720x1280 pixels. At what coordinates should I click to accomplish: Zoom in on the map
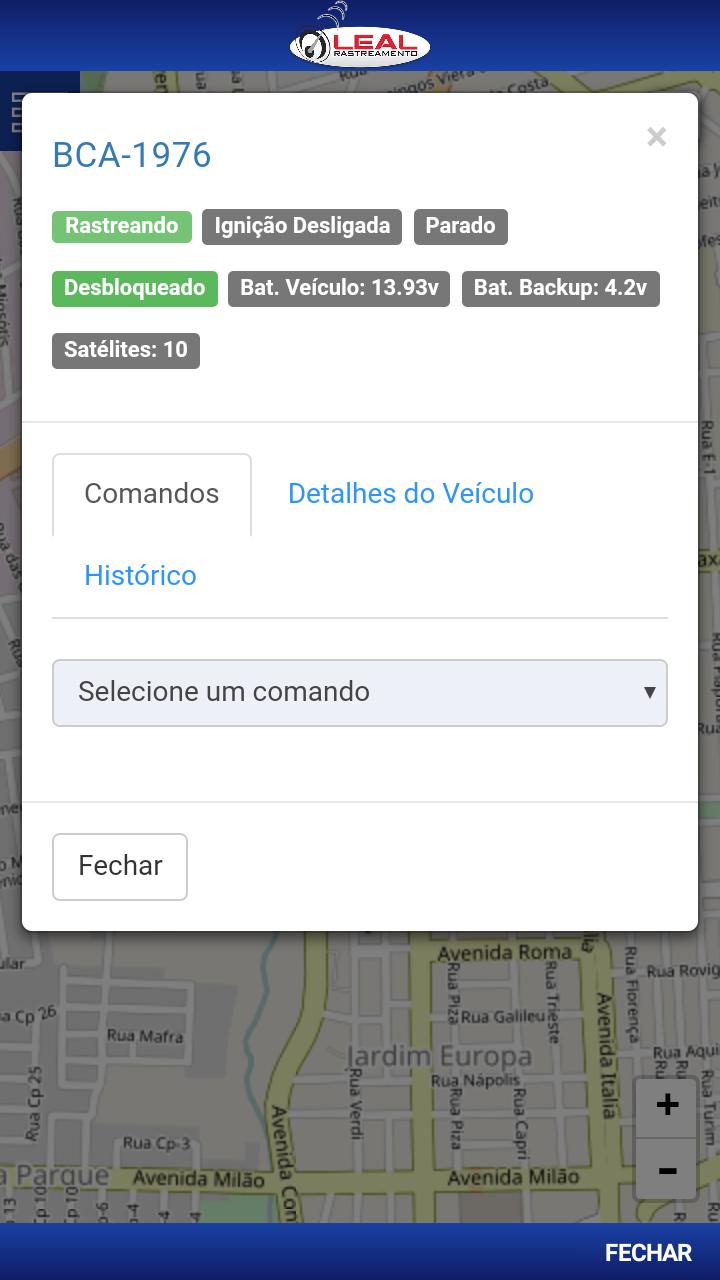(x=667, y=1106)
